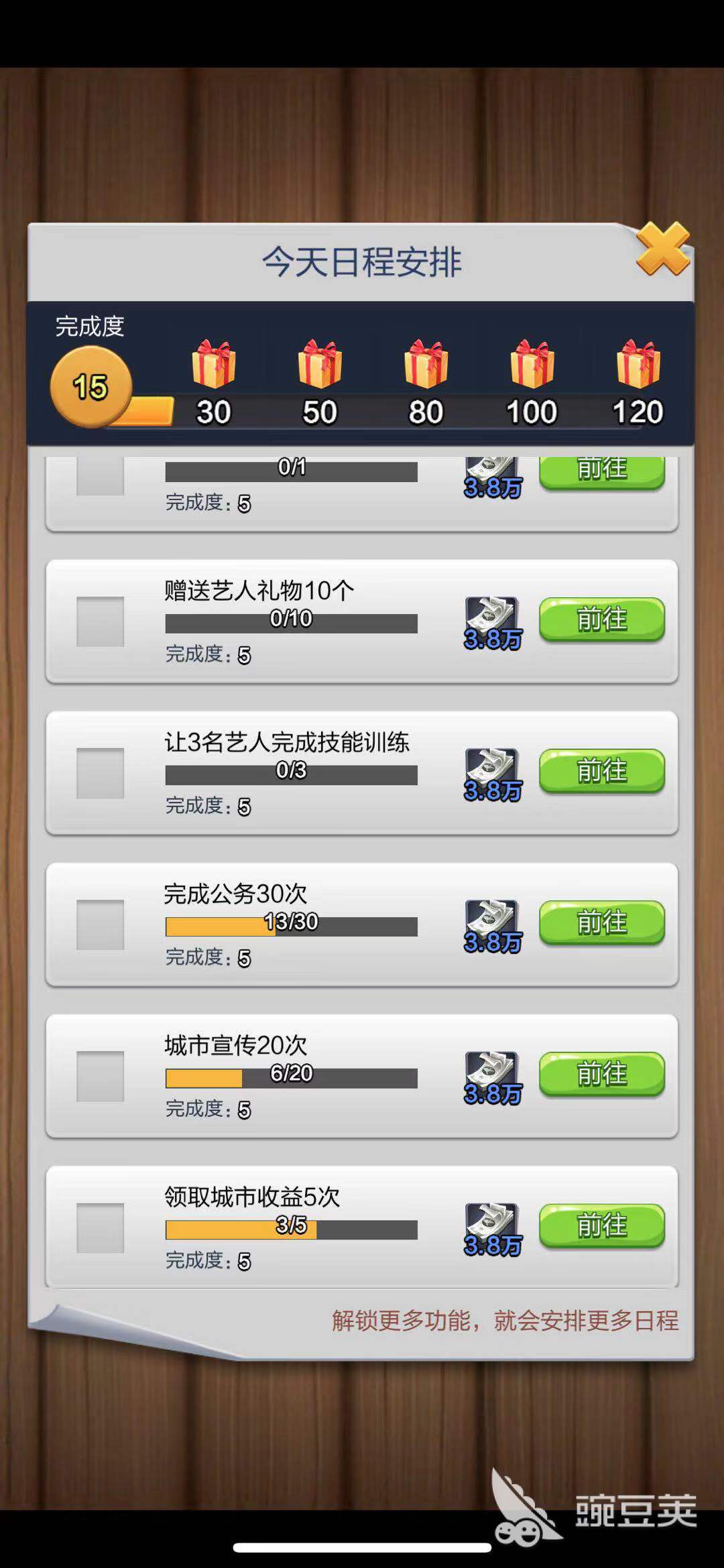Tap 前往 for 领取城市收益5次

(x=601, y=1225)
